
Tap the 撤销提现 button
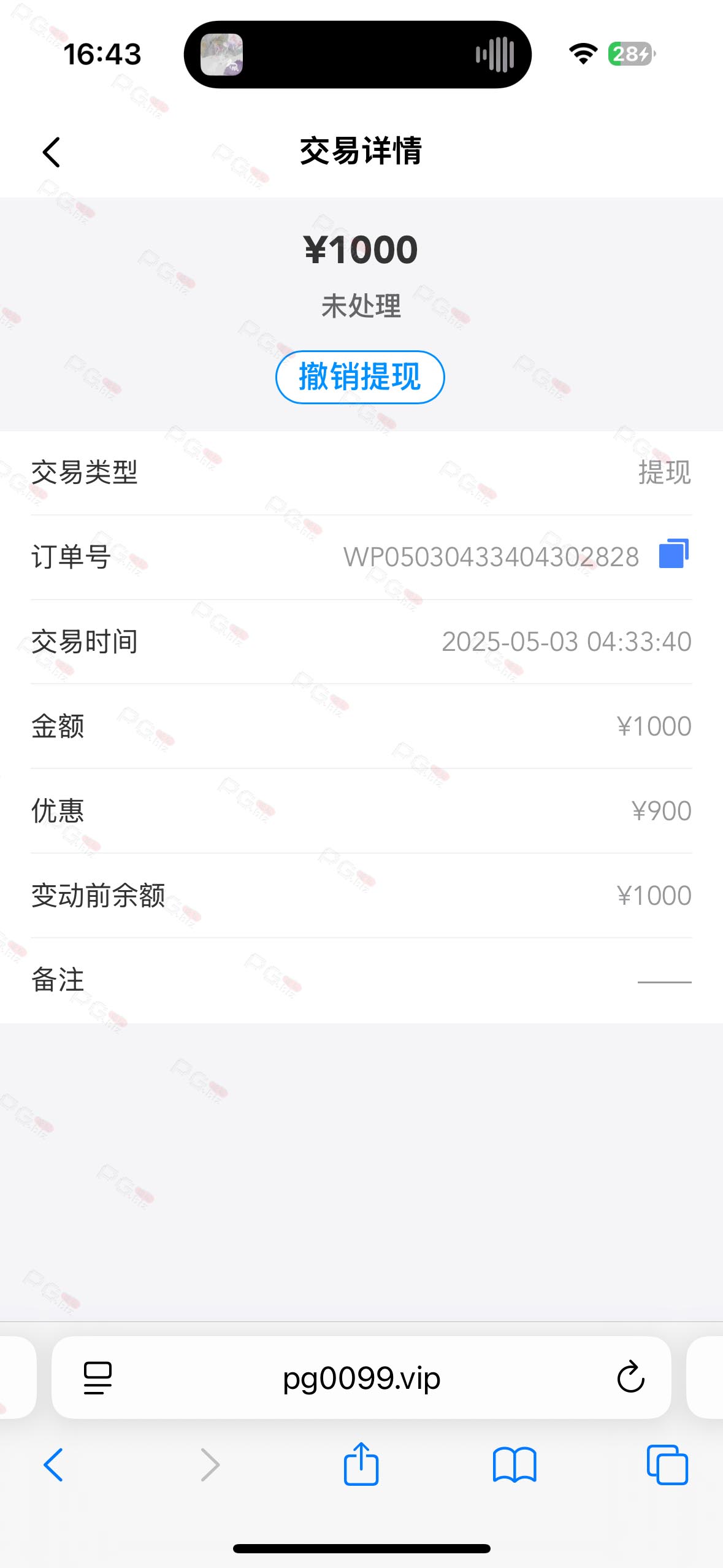coord(360,377)
